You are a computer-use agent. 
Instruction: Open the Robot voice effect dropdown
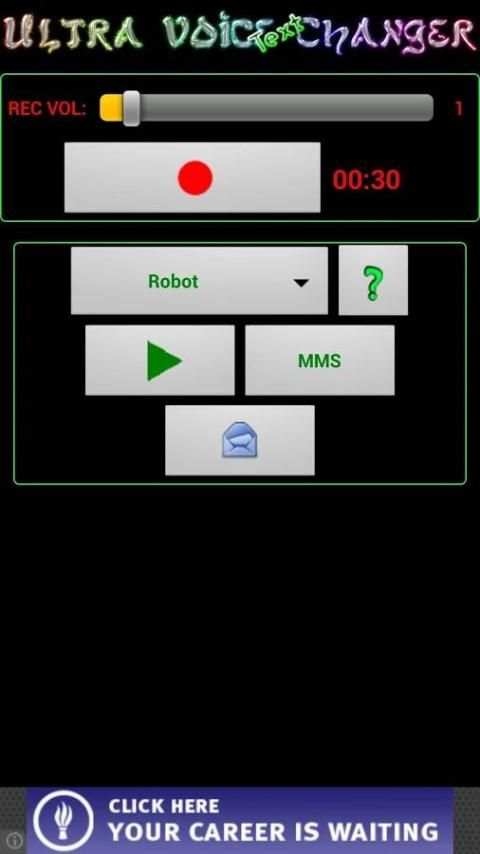coord(199,280)
